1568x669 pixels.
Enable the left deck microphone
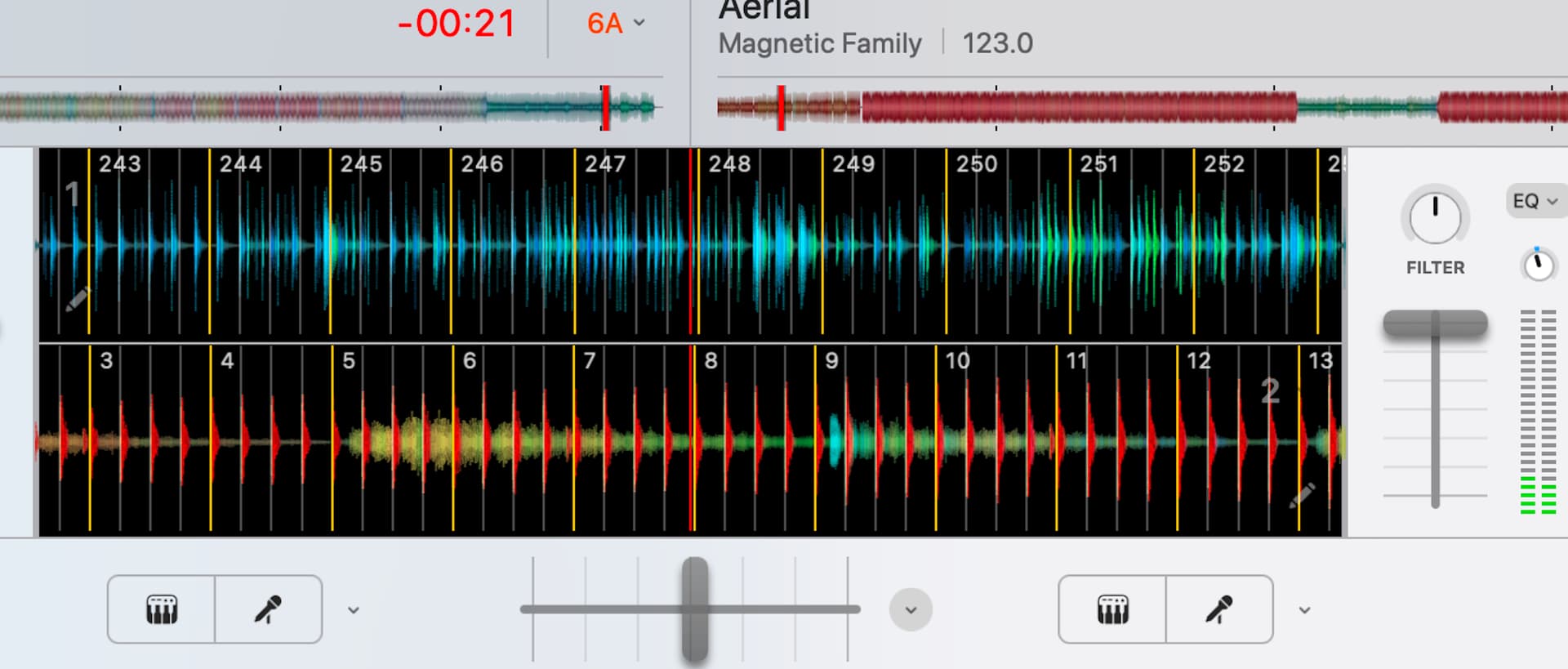click(268, 609)
